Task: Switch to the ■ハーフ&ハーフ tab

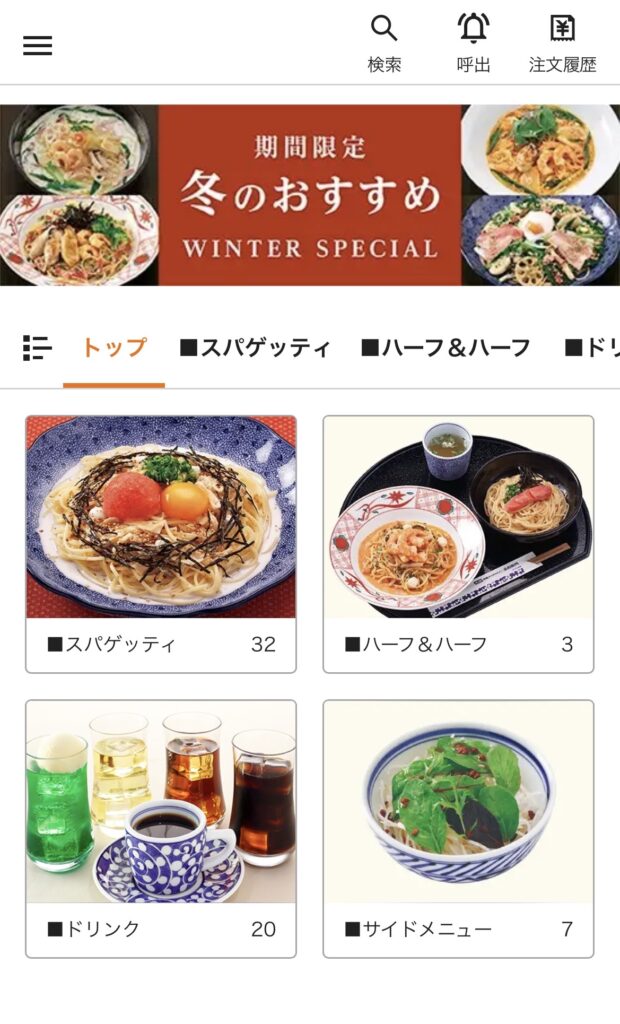Action: [446, 348]
